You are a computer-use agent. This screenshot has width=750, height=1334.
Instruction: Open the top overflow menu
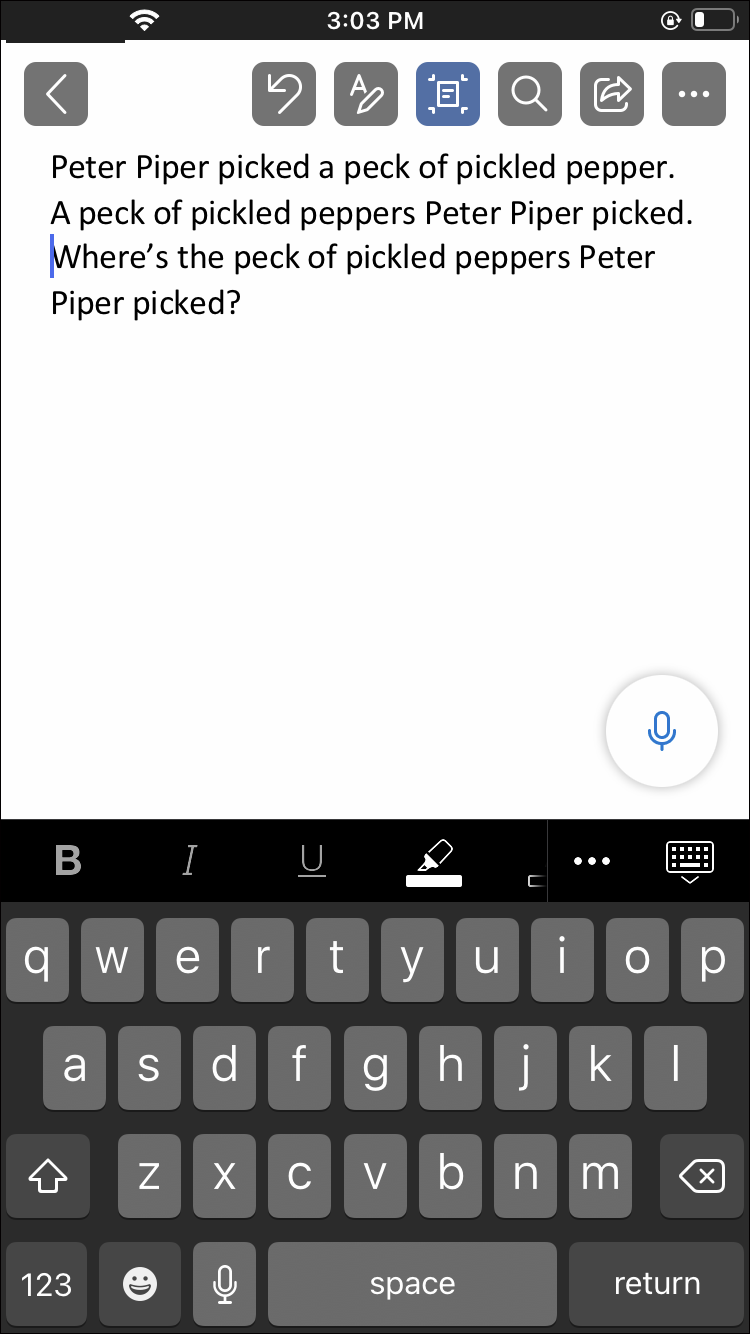click(693, 94)
